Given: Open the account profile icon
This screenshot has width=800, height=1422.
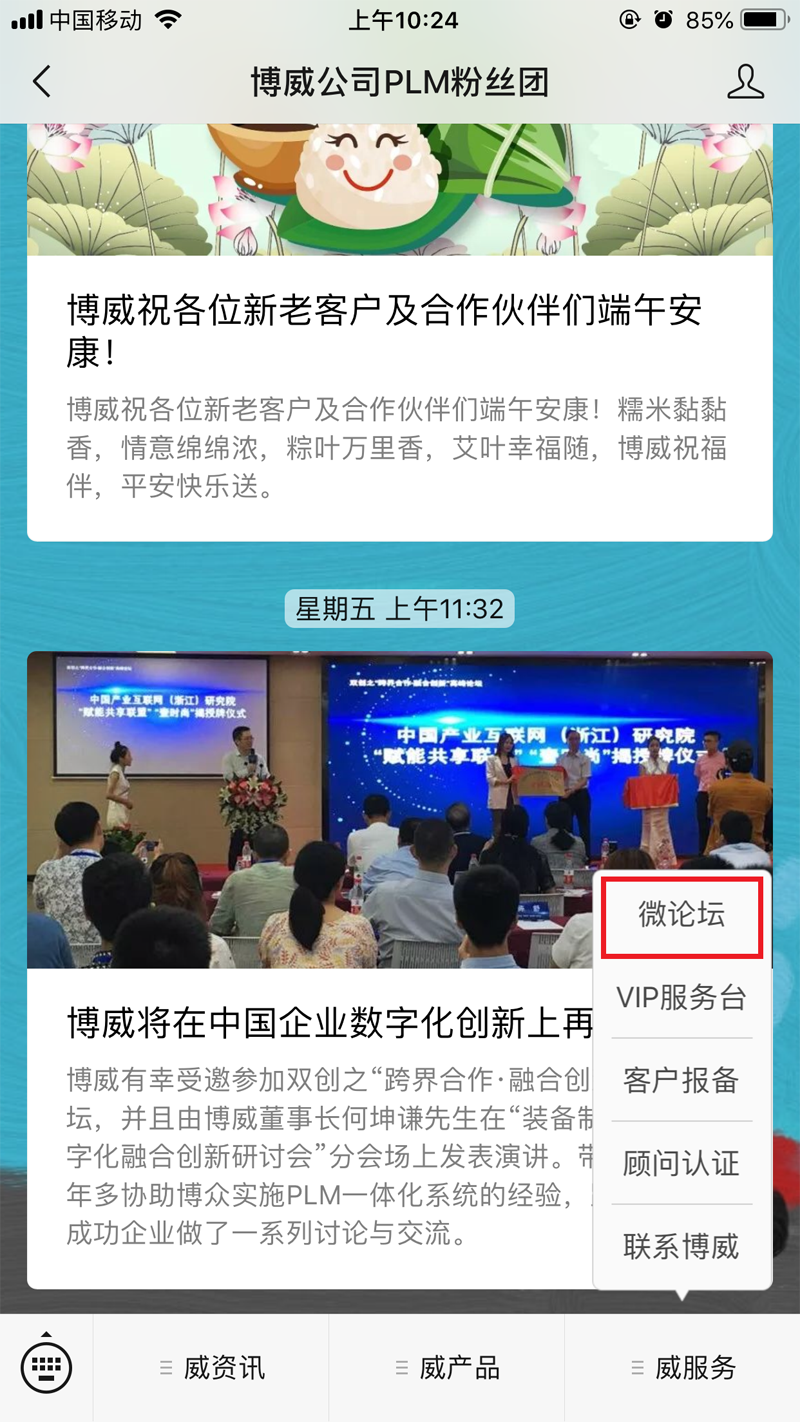Looking at the screenshot, I should click(x=745, y=81).
